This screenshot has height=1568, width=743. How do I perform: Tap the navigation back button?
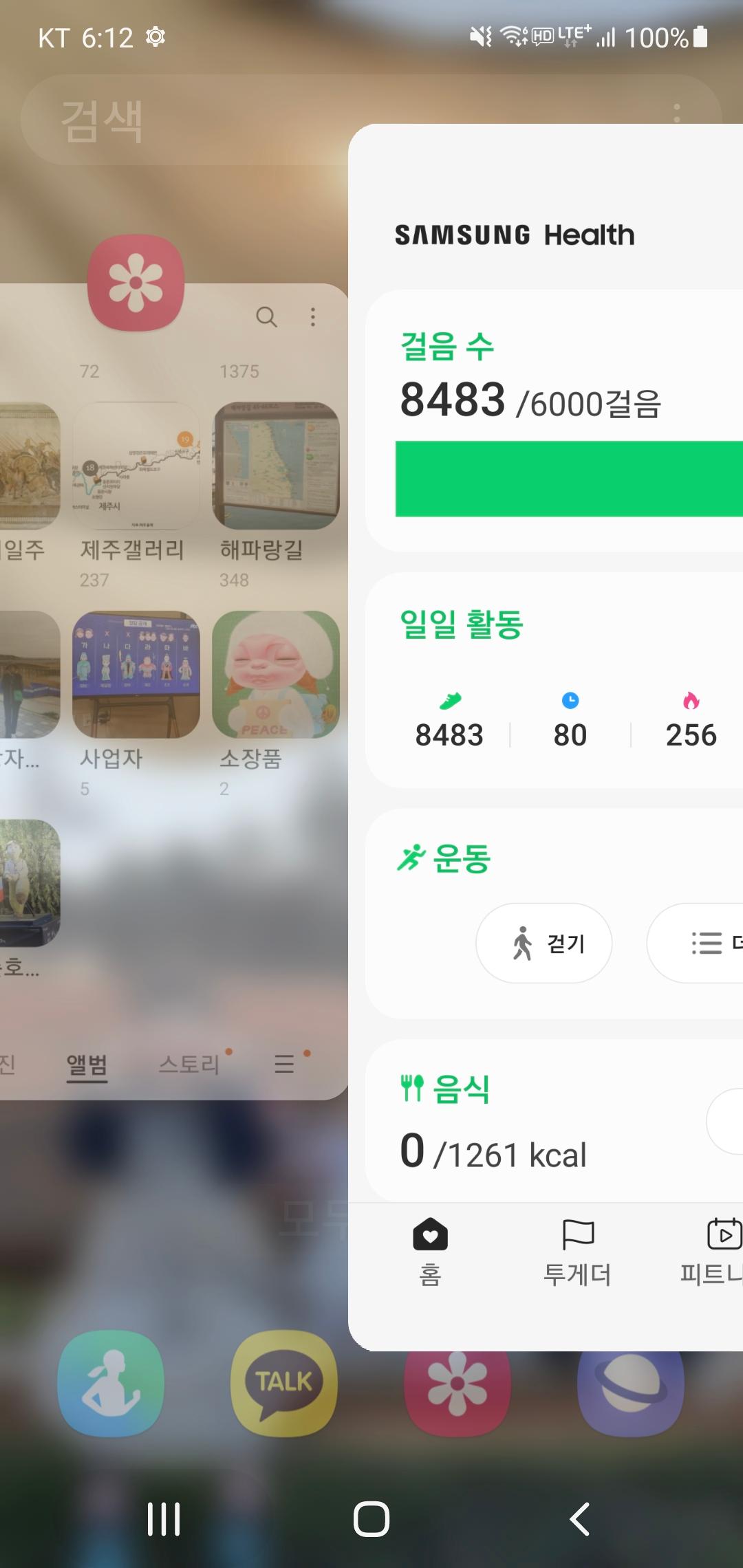point(580,1518)
